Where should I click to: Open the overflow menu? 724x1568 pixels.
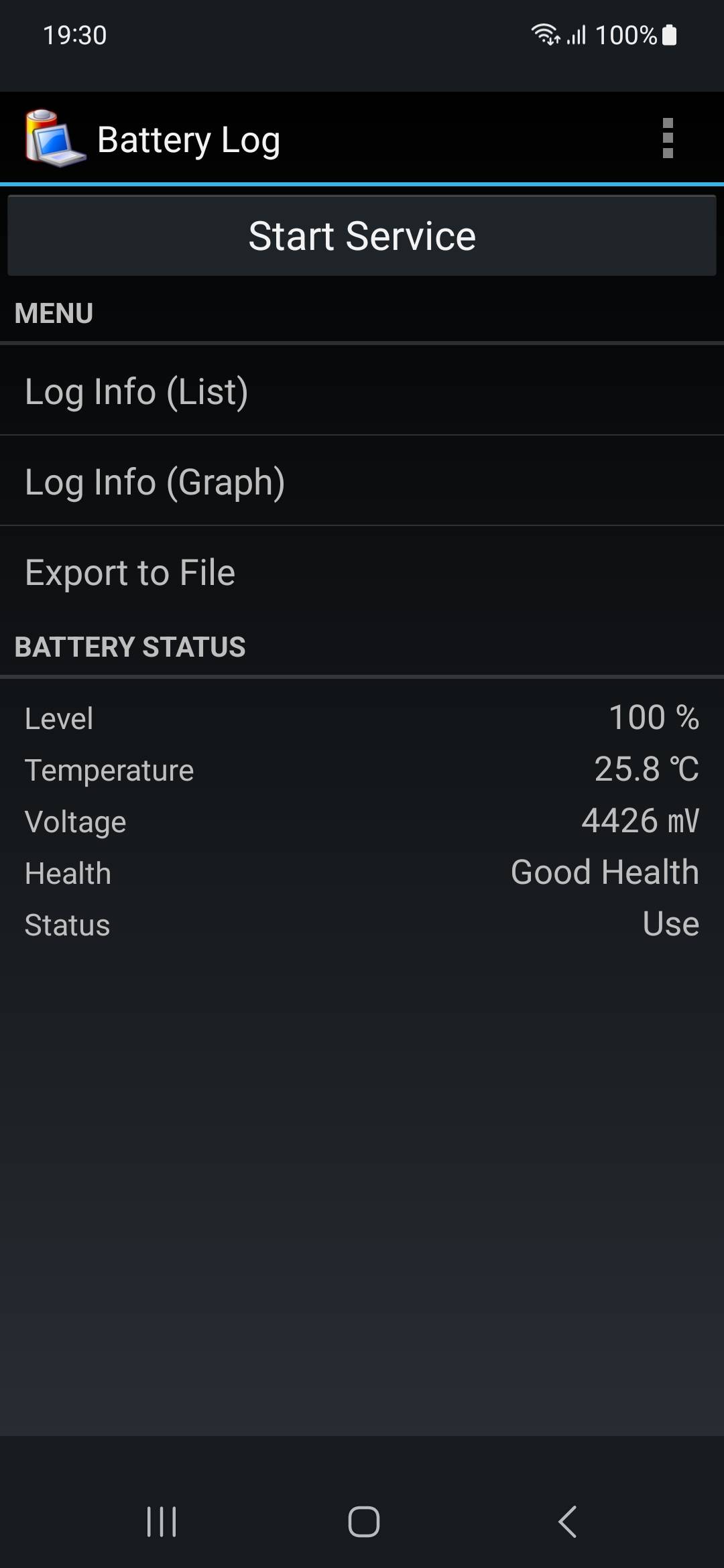coord(667,139)
